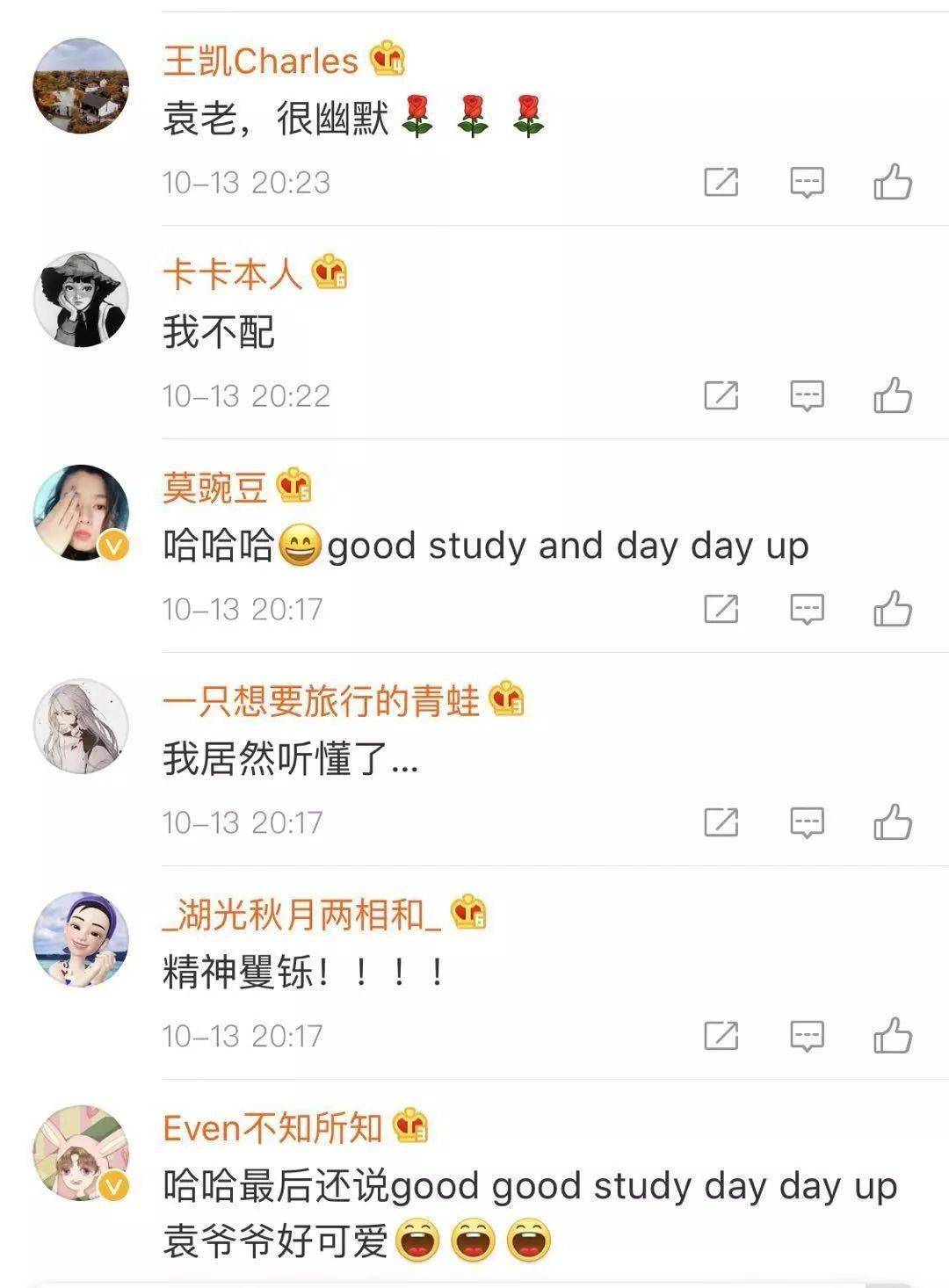The height and width of the screenshot is (1288, 949).
Task: Like 一只想要旅行的青蛙's comment
Action: pyautogui.click(x=893, y=823)
